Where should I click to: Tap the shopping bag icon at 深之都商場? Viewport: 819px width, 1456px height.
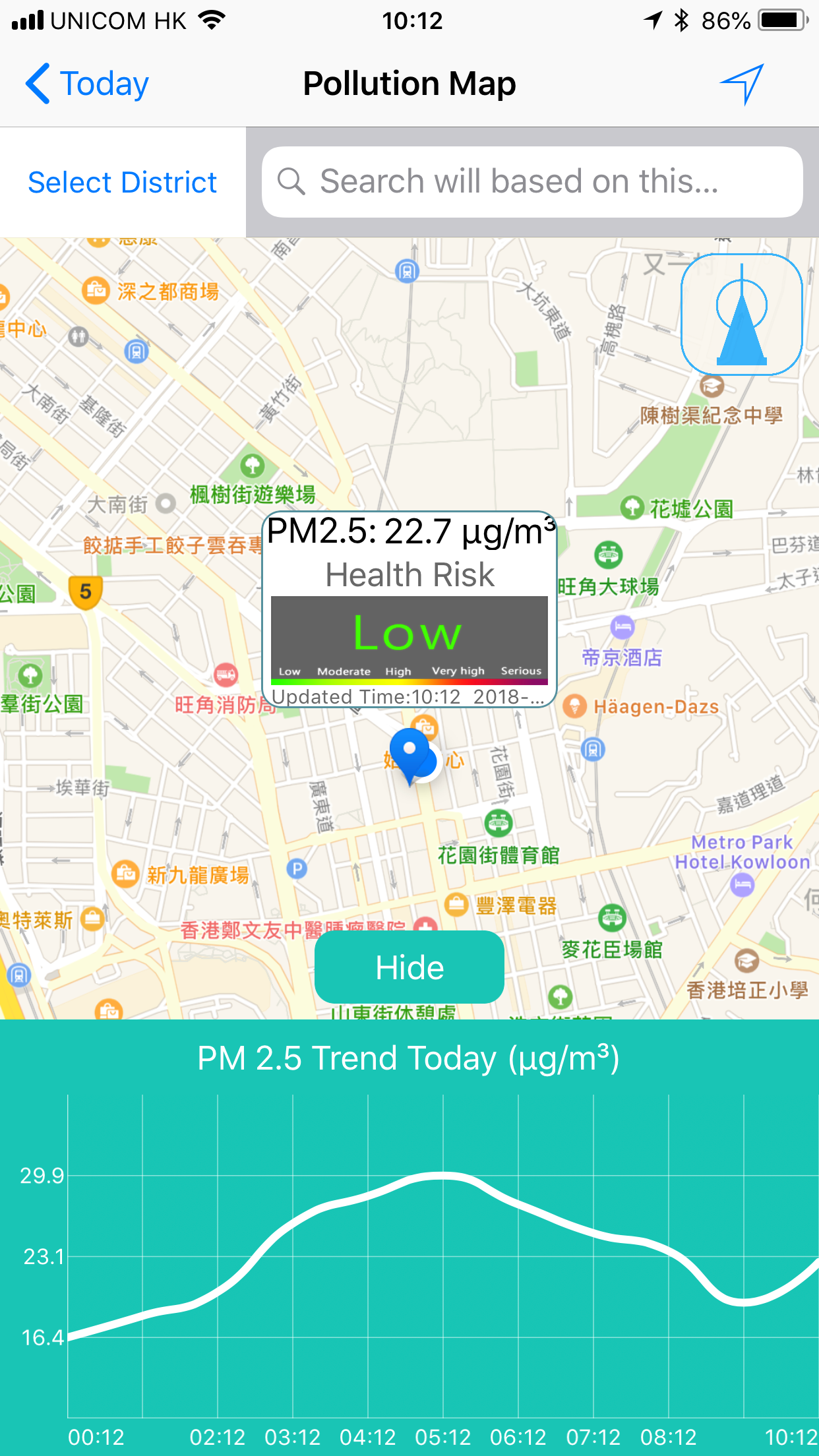pos(96,291)
